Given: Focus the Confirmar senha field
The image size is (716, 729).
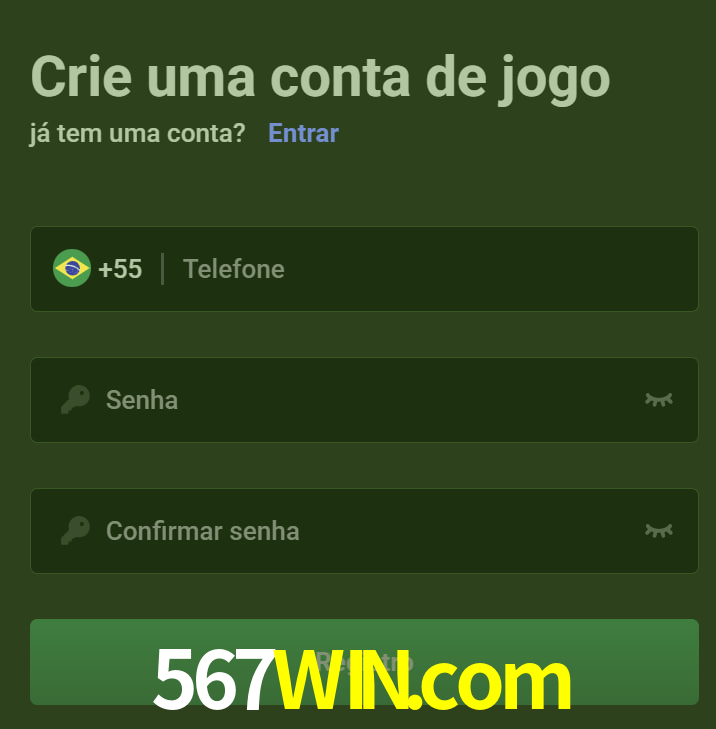Looking at the screenshot, I should tap(360, 531).
